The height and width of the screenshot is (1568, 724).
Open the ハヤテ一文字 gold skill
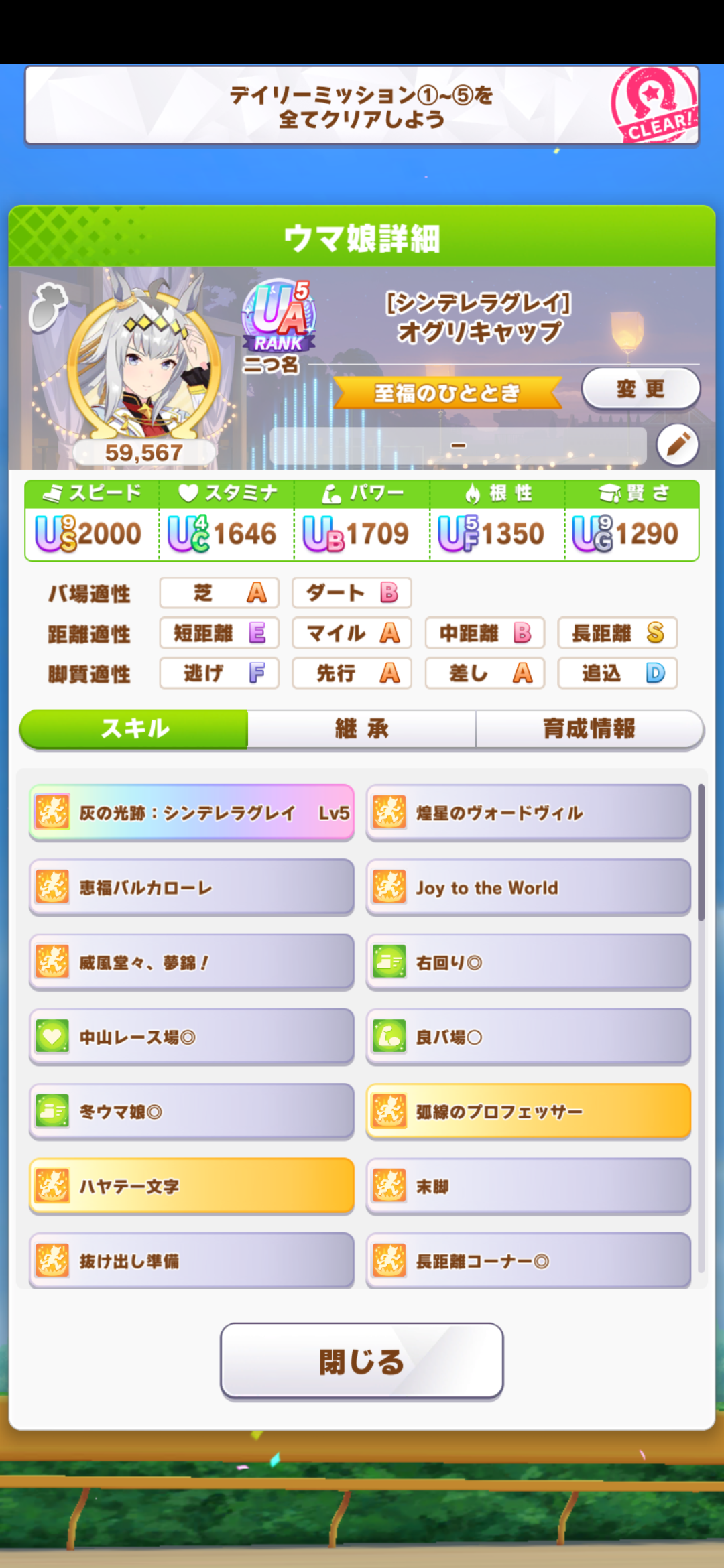[192, 1186]
